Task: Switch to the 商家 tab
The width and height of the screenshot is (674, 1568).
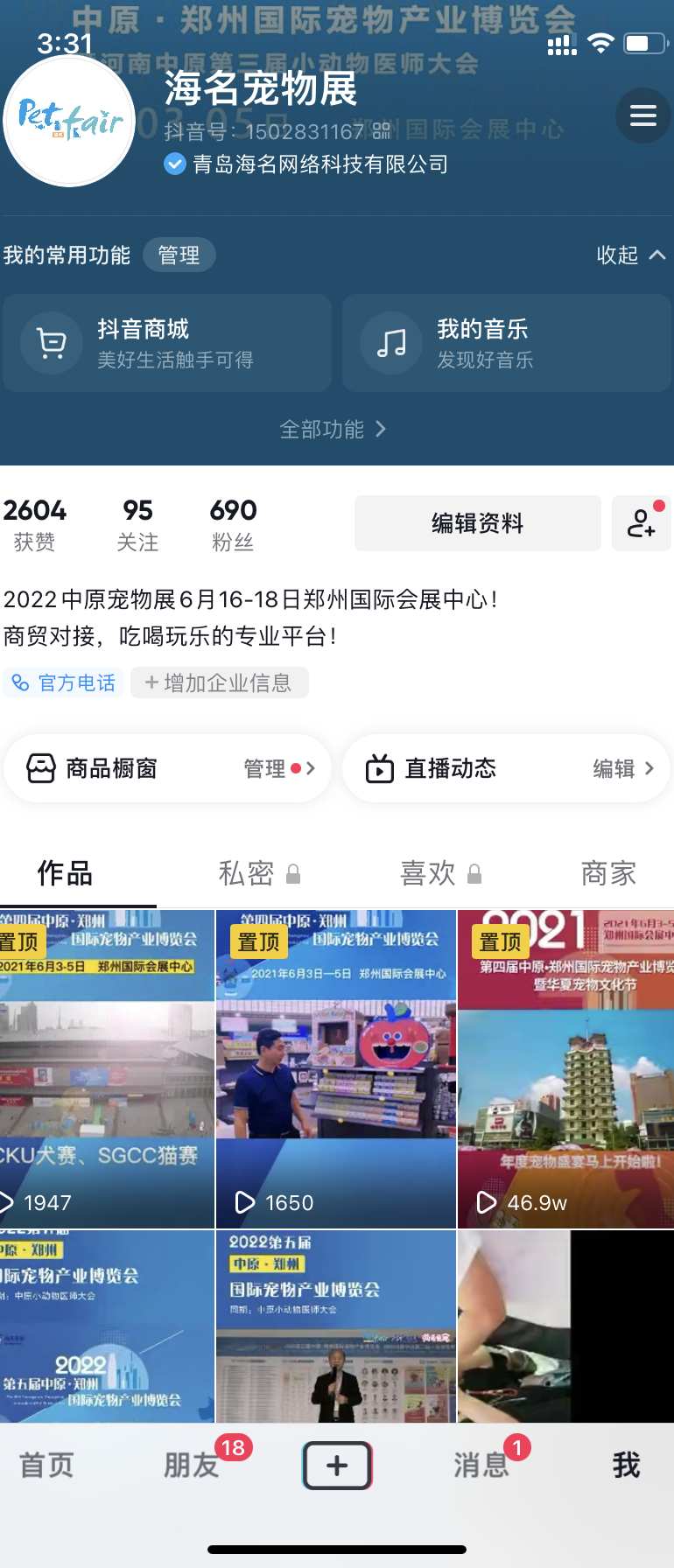Action: click(x=608, y=873)
